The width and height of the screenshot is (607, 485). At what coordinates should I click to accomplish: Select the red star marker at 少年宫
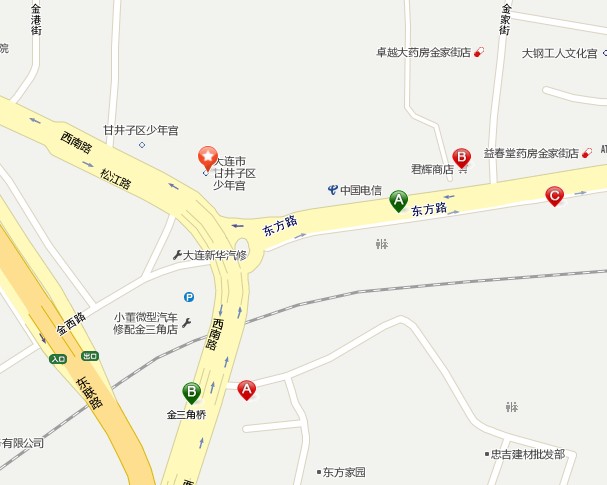click(206, 157)
